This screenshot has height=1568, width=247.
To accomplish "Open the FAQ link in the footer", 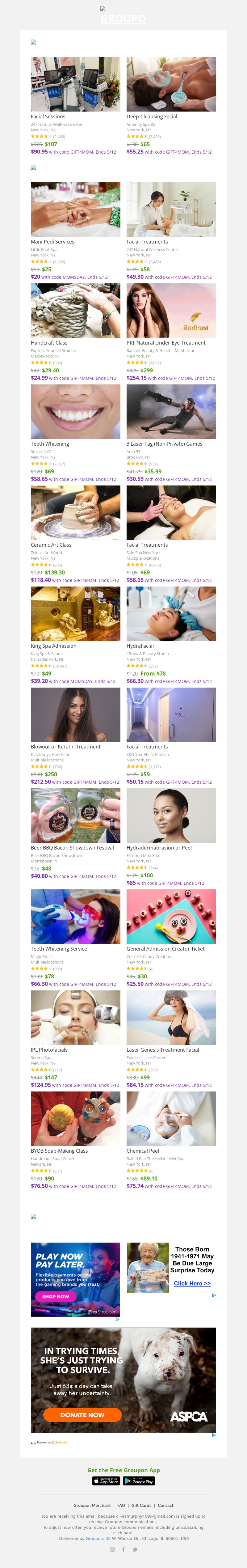I will 121,1505.
